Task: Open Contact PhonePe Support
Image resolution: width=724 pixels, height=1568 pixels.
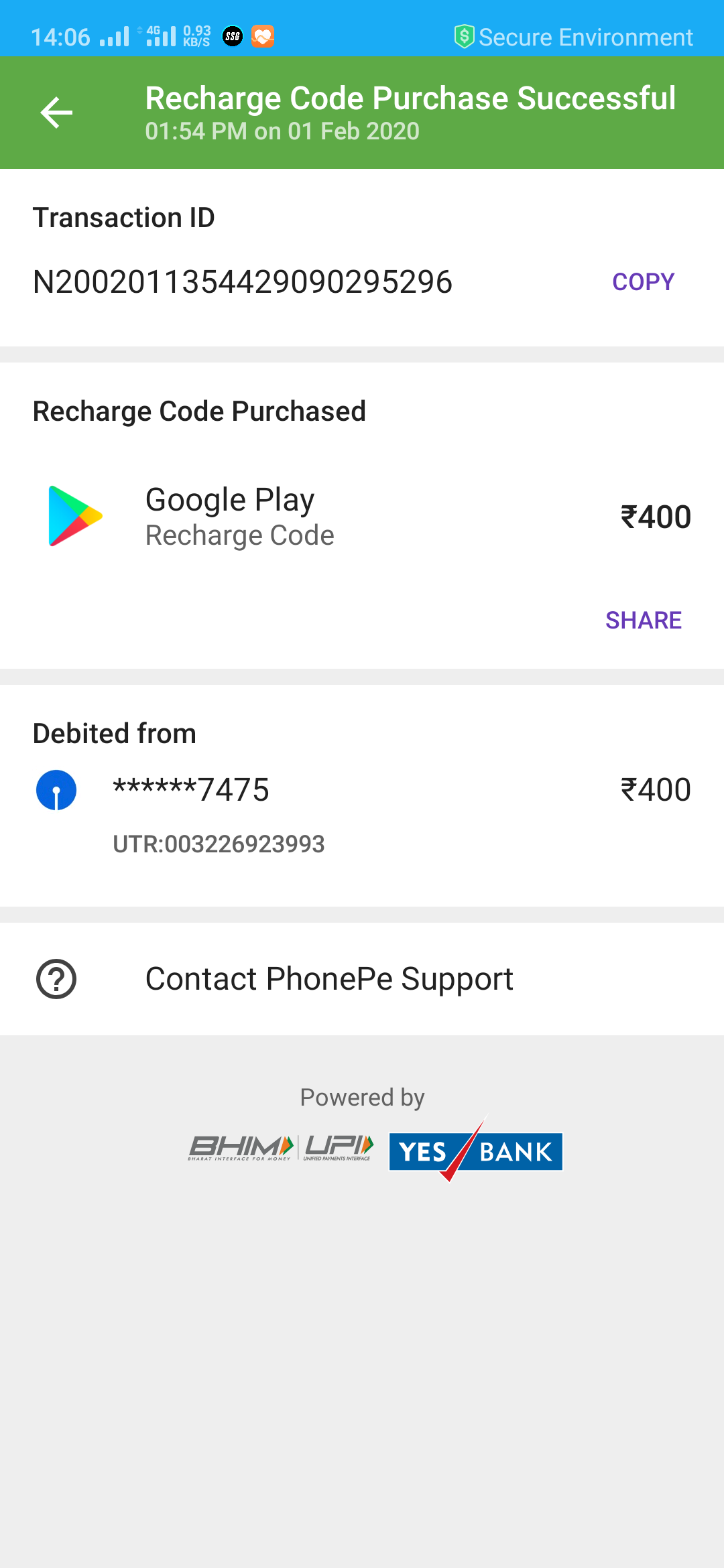Action: 328,979
